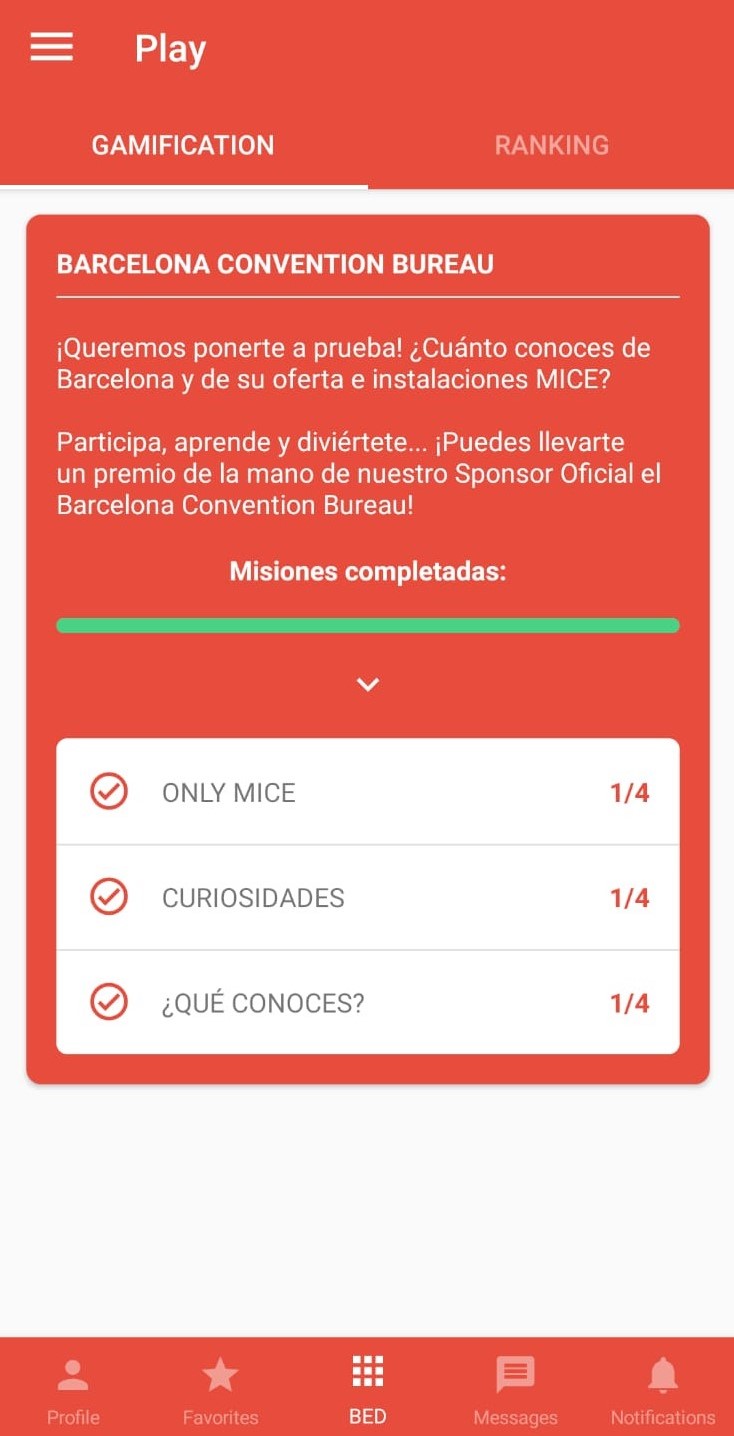Open the ONLY MICE mission
The image size is (734, 1436).
pos(368,792)
